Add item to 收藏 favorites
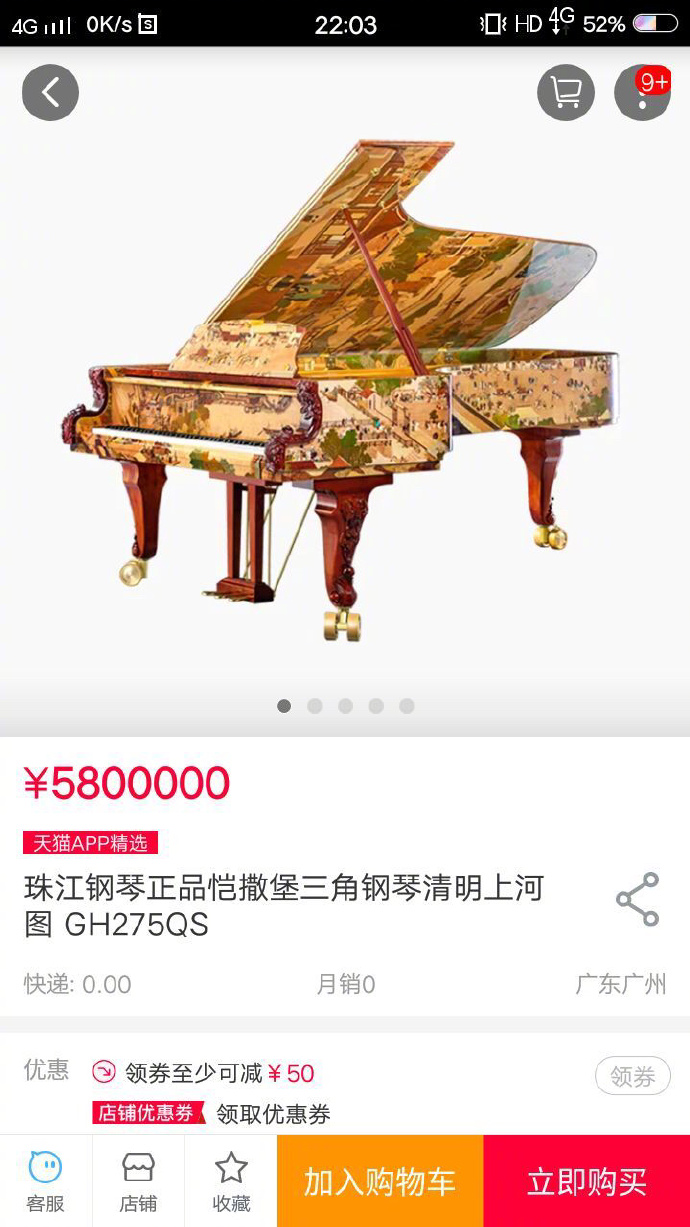Image resolution: width=690 pixels, height=1227 pixels. [x=231, y=1181]
